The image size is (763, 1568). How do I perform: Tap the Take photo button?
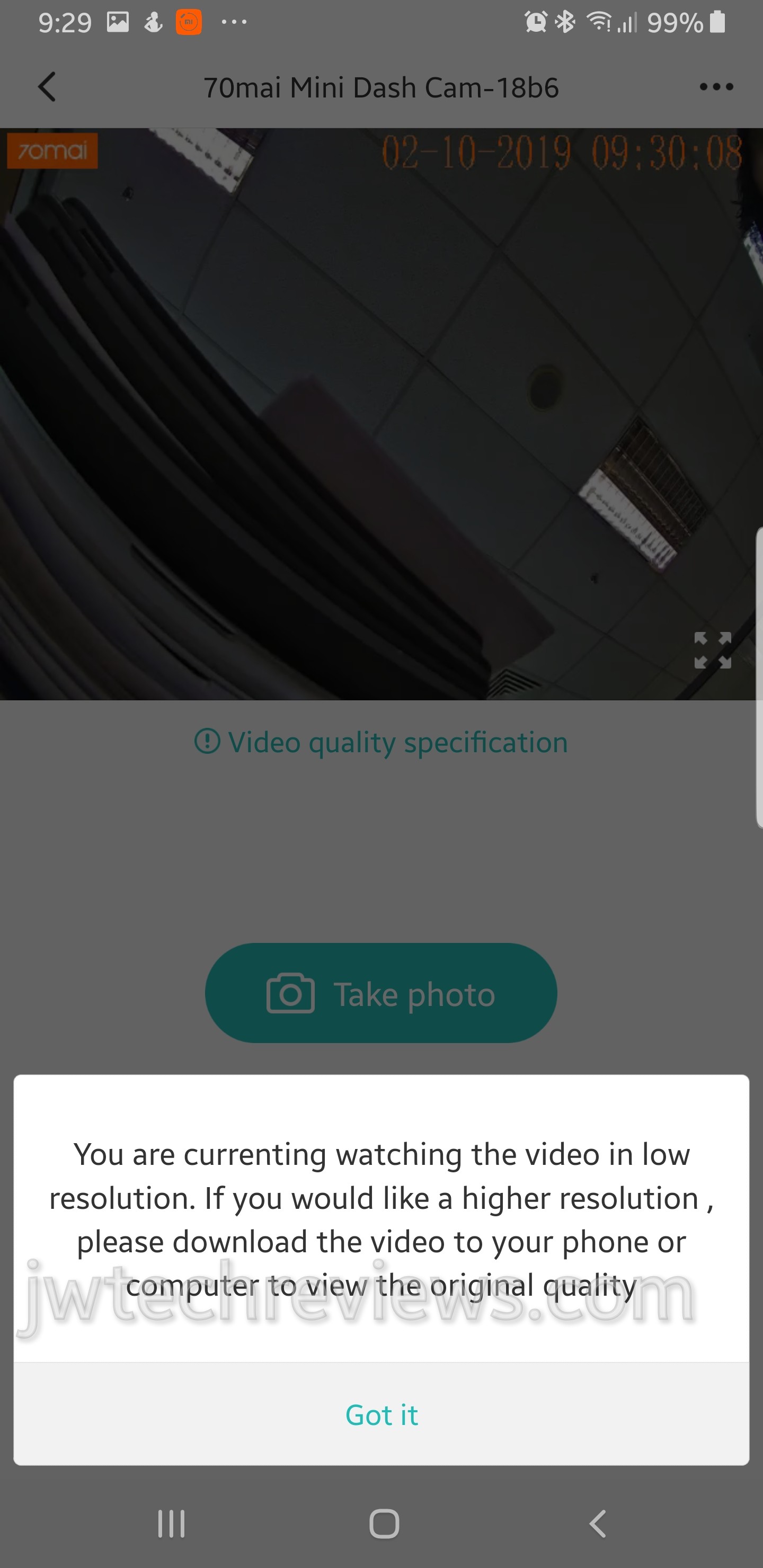click(x=381, y=993)
